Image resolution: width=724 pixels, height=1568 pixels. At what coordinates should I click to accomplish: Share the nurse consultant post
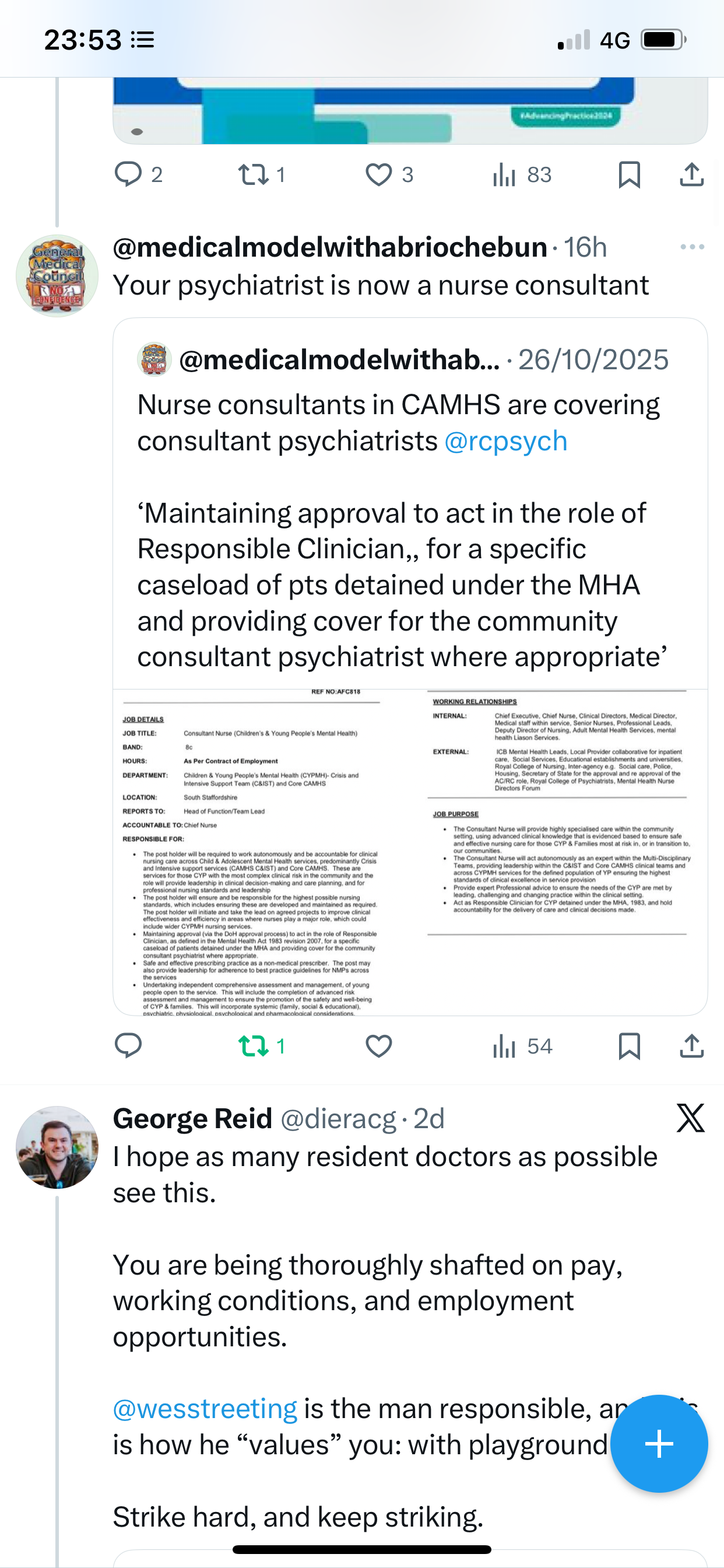click(x=691, y=1046)
